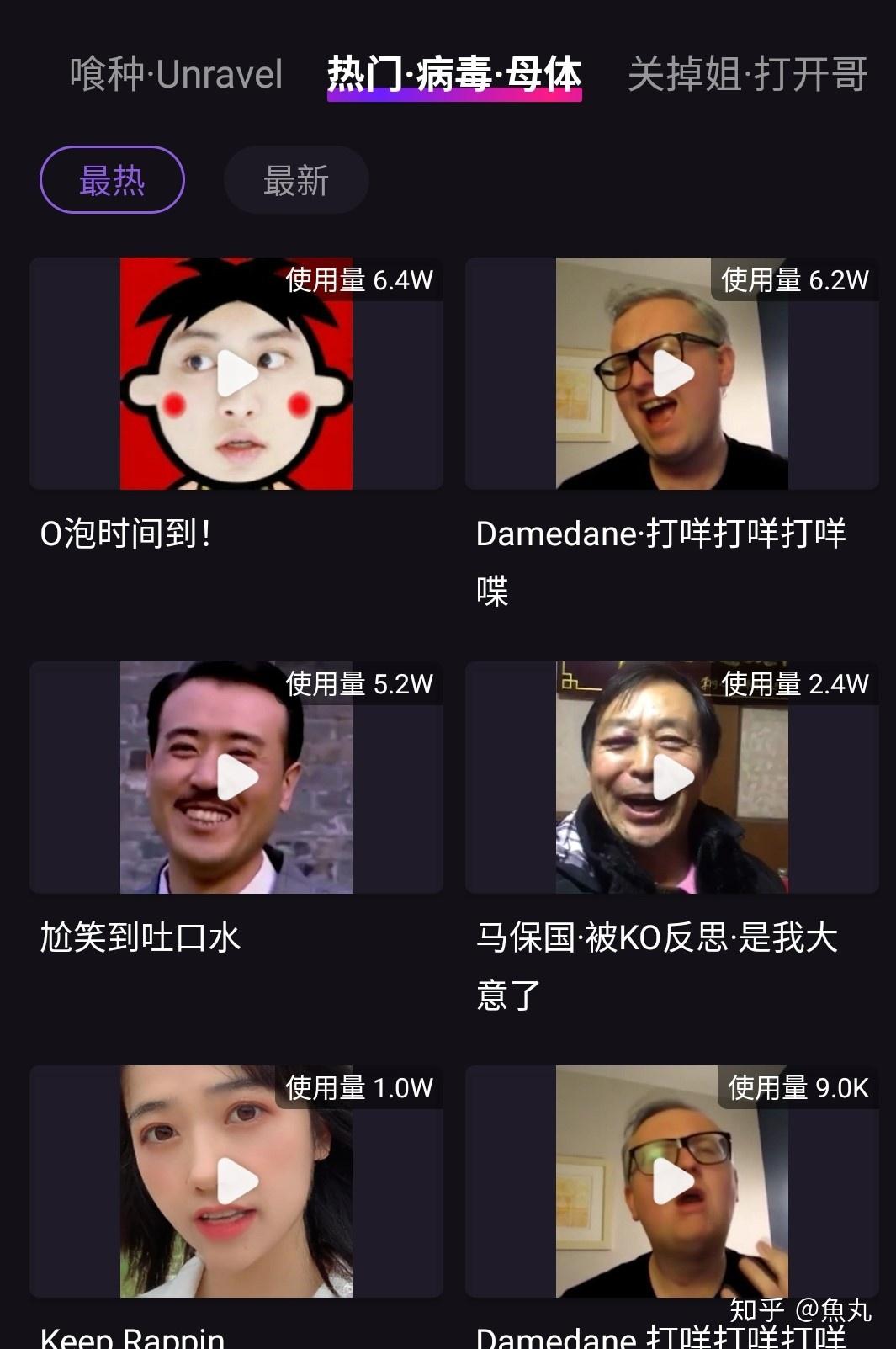Select the 热门·病毒·母体 tab
Viewport: 896px width, 1349px height.
click(455, 76)
